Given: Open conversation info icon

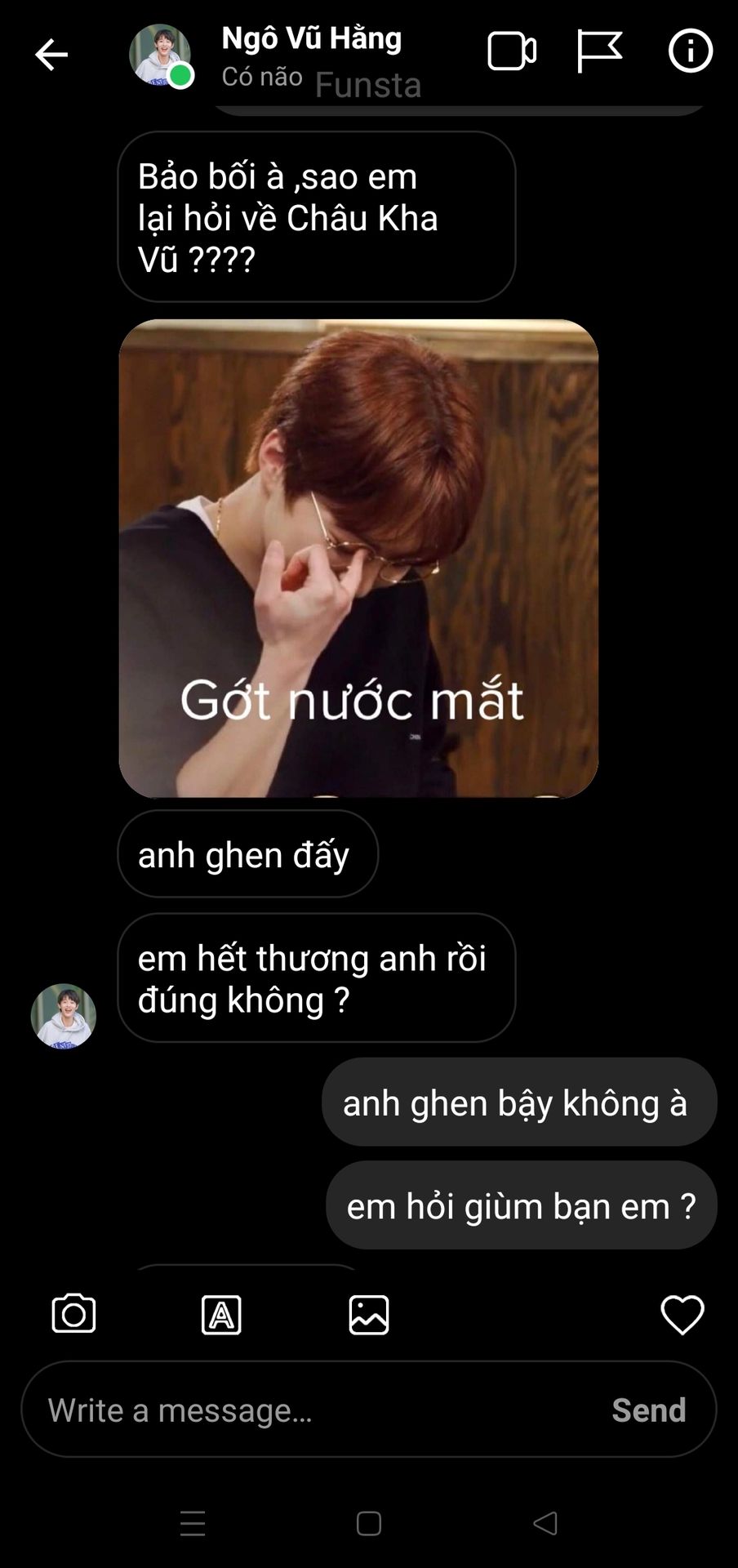Looking at the screenshot, I should tap(691, 51).
